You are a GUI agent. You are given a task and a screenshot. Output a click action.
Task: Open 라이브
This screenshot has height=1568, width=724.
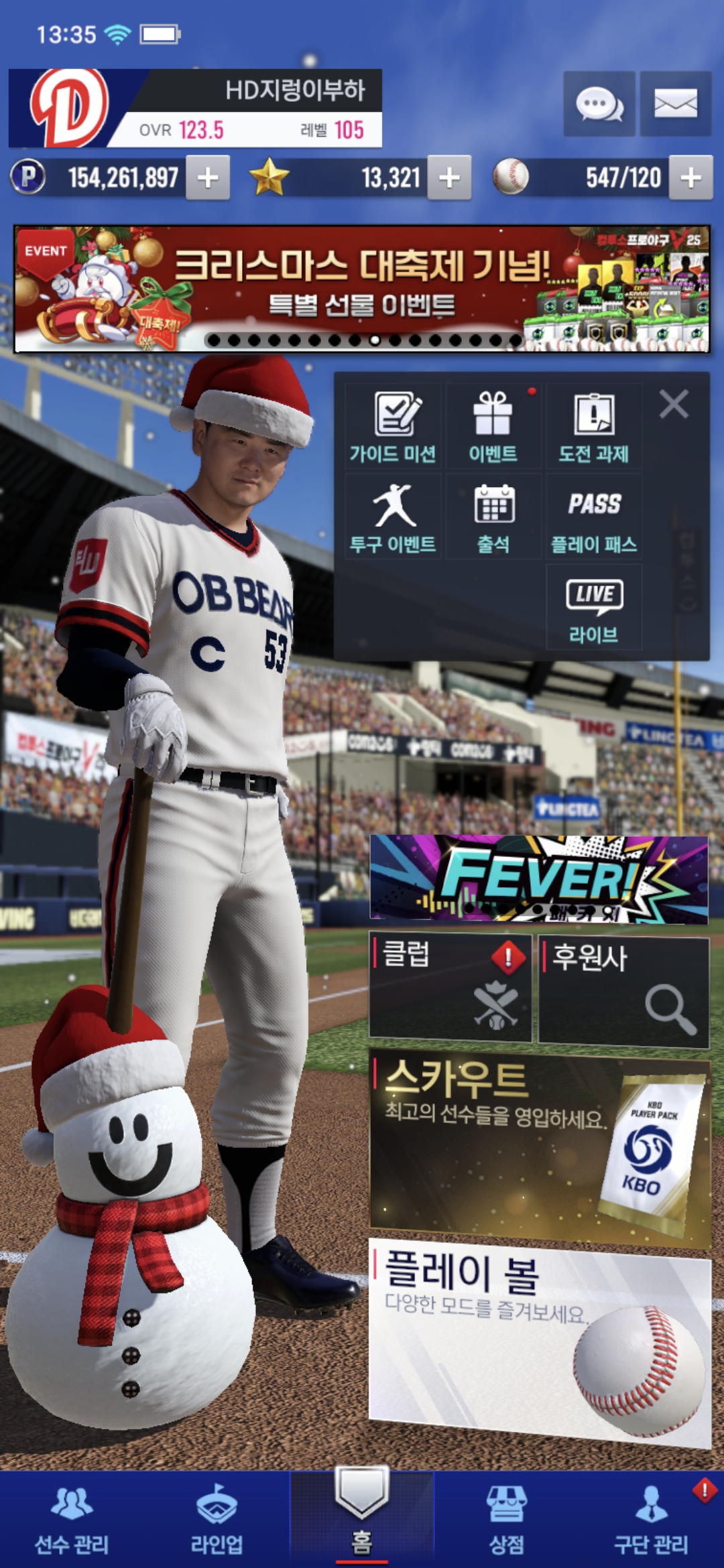pyautogui.click(x=594, y=607)
